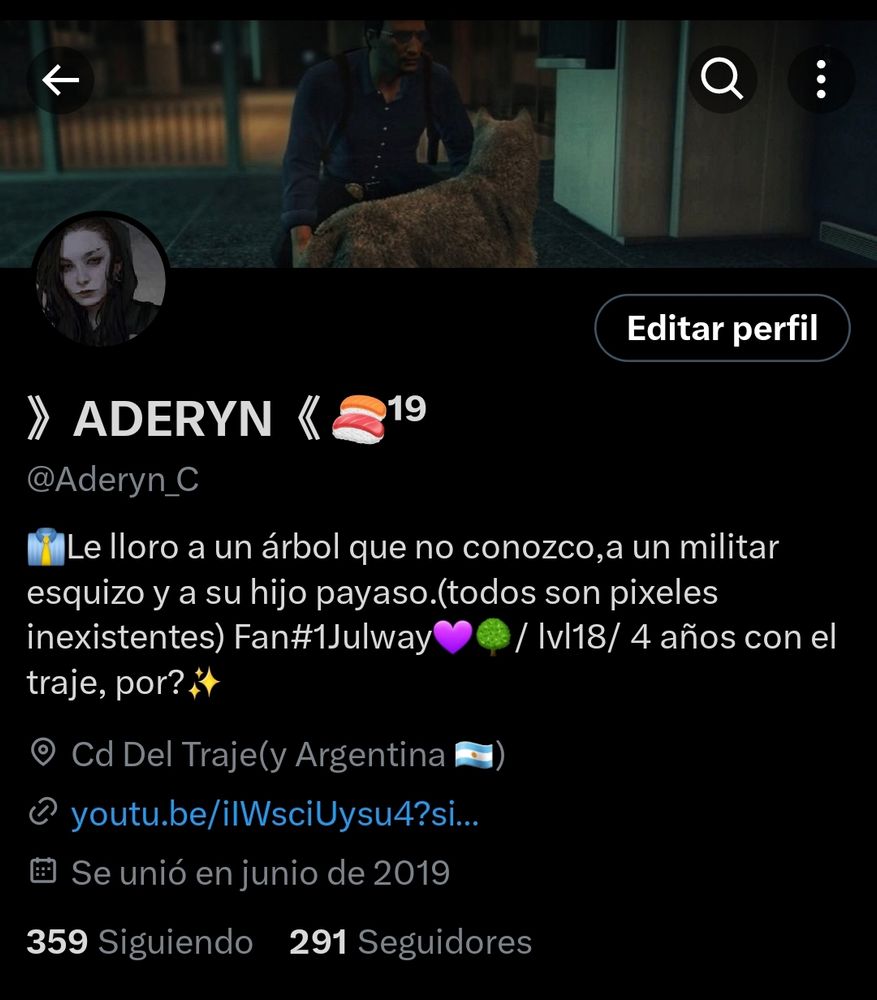
Task: View the profile picture avatar
Action: (99, 280)
